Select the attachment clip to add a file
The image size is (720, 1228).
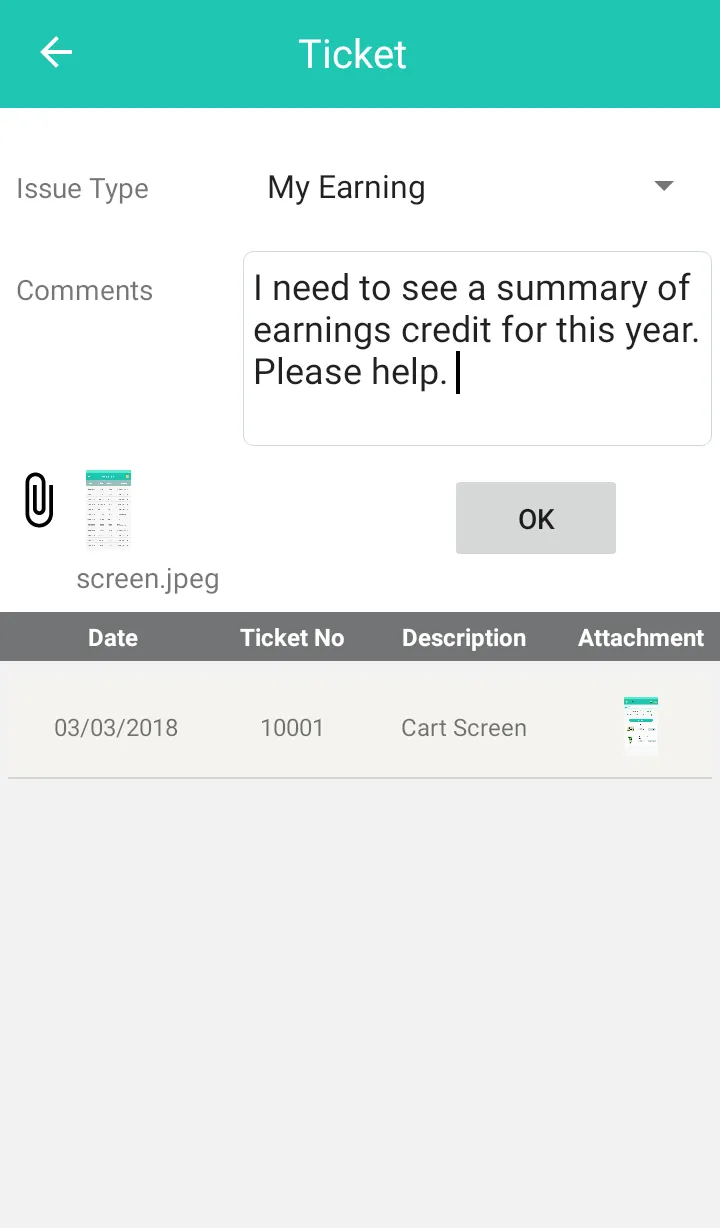(39, 501)
